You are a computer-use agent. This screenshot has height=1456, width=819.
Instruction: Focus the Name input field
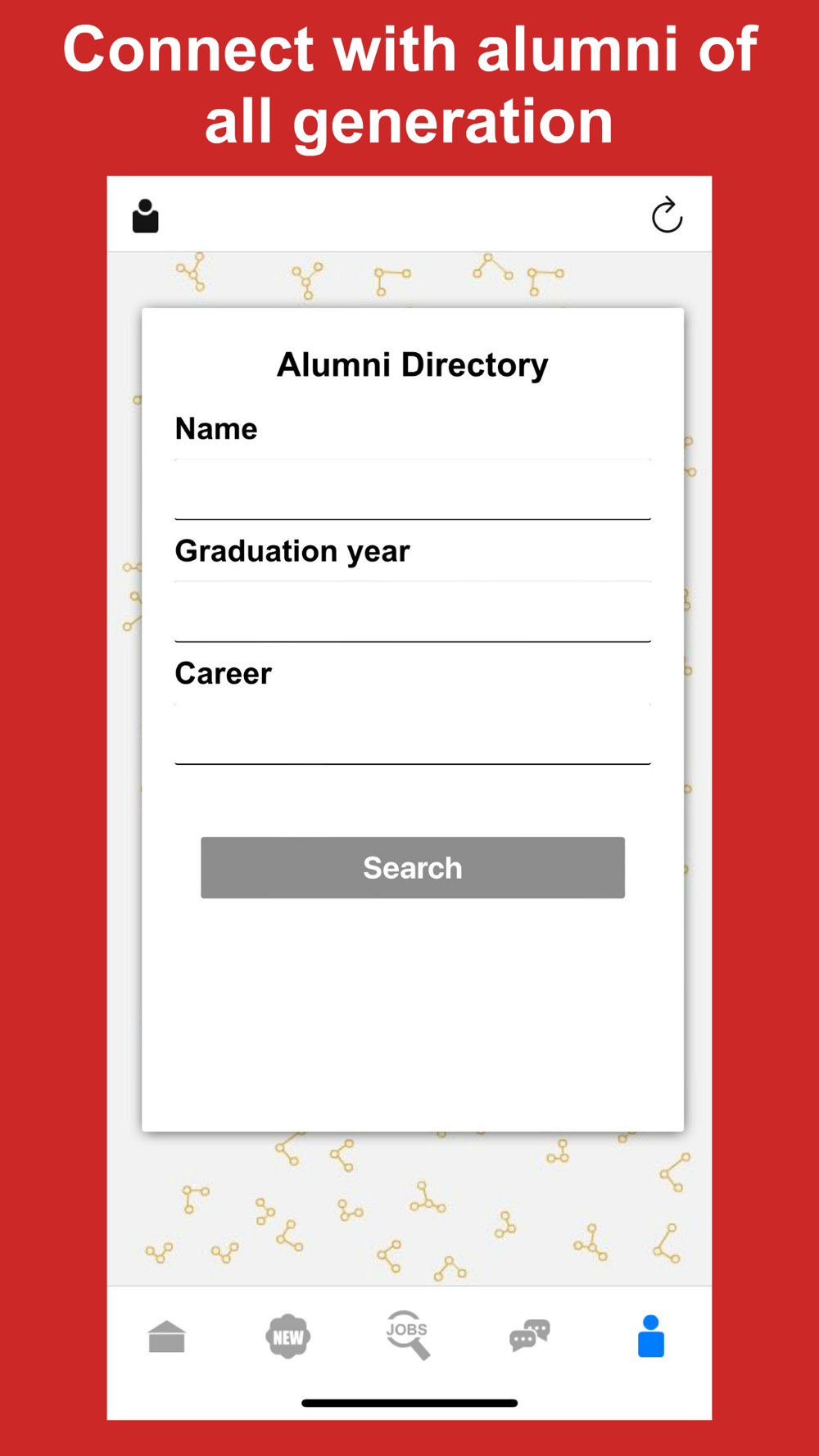[413, 490]
